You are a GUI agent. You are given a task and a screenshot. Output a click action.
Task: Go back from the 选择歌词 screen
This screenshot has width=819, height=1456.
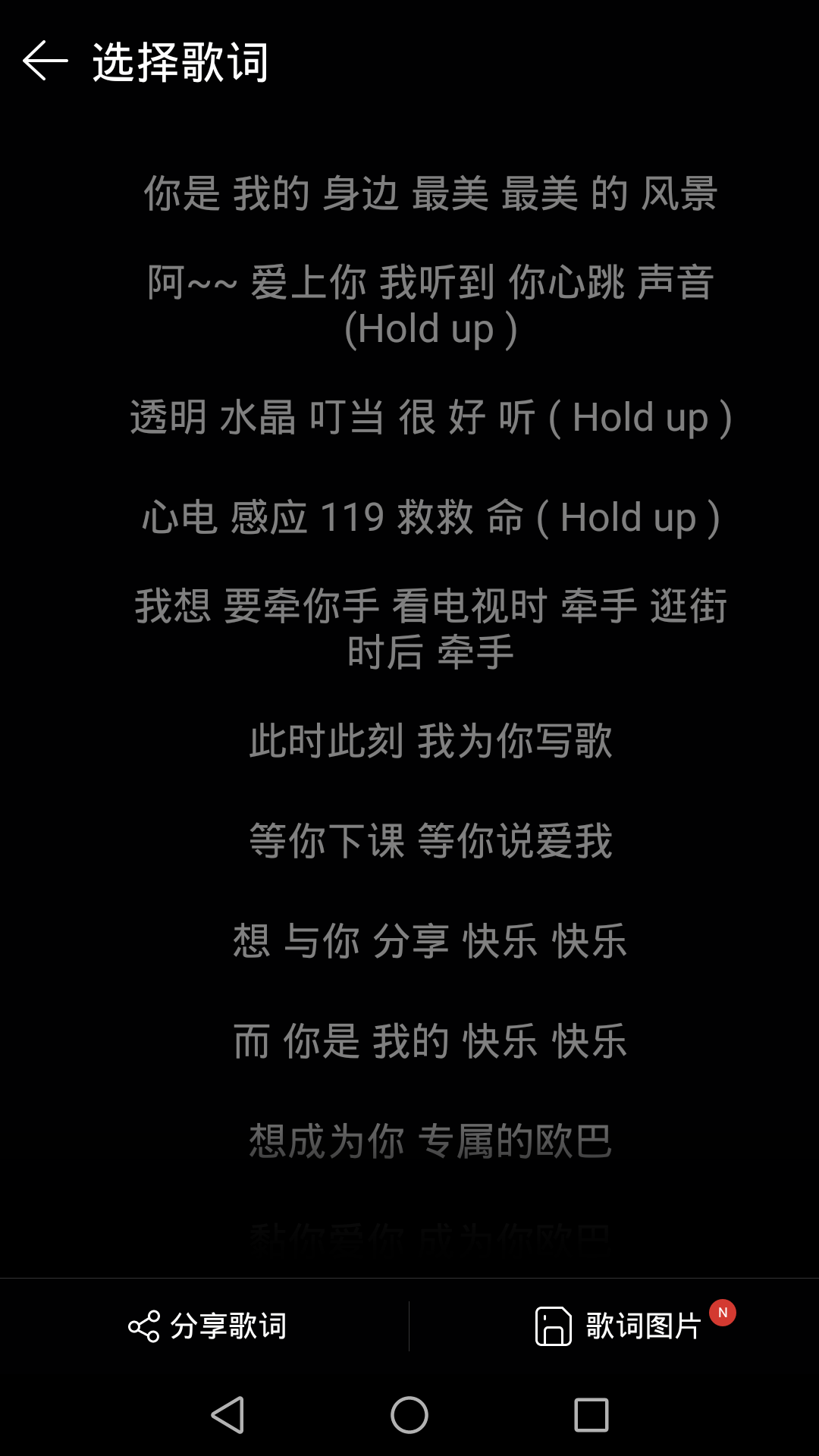tap(45, 61)
